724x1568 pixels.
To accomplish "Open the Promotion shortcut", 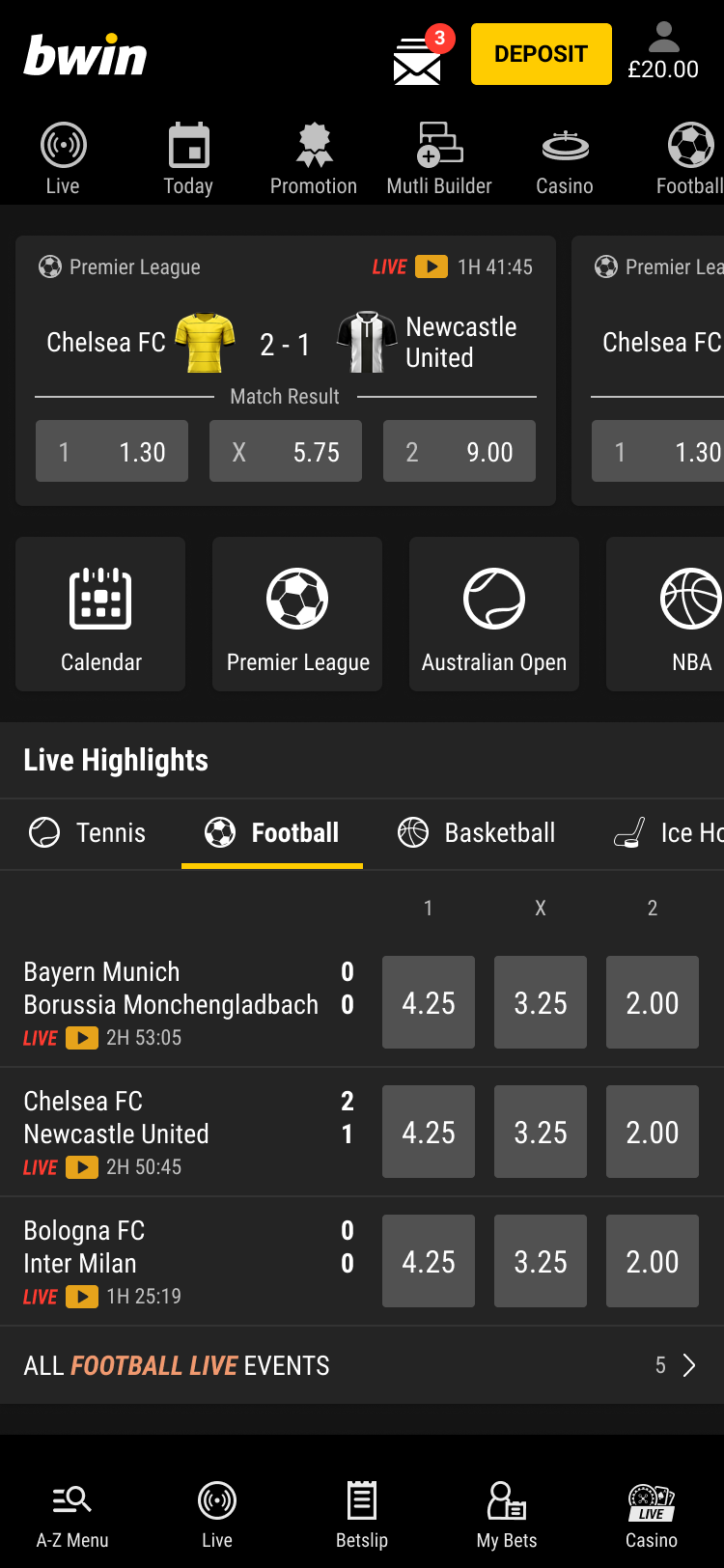I will tap(313, 159).
